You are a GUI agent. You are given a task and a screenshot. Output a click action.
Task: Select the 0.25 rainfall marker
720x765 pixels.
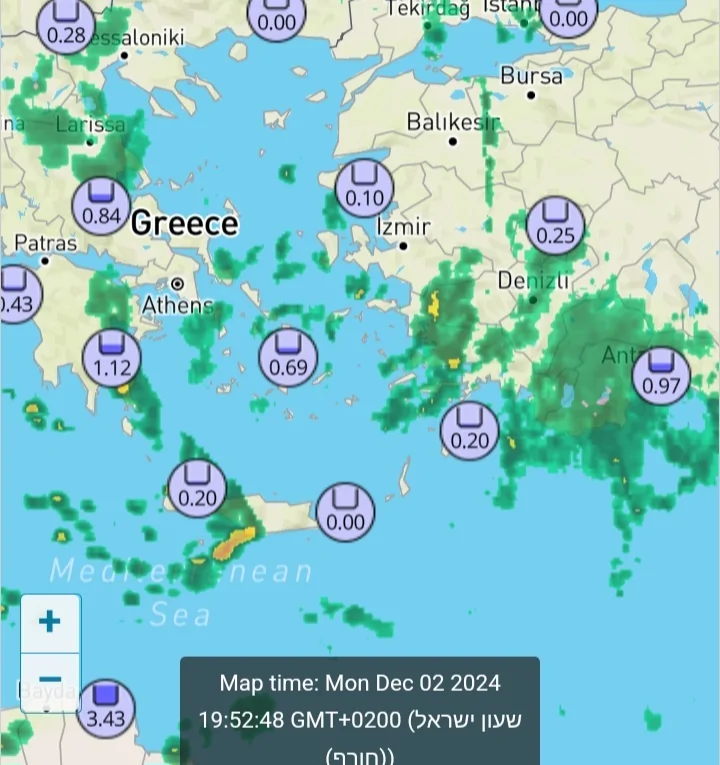click(555, 225)
